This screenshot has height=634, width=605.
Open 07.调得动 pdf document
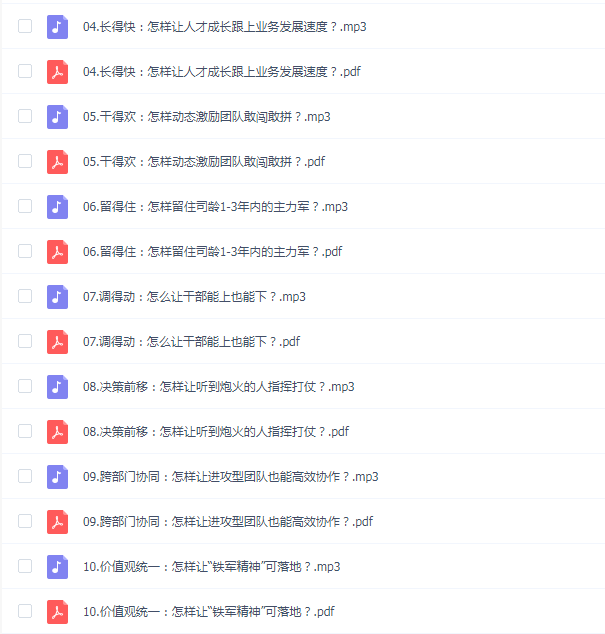[191, 342]
